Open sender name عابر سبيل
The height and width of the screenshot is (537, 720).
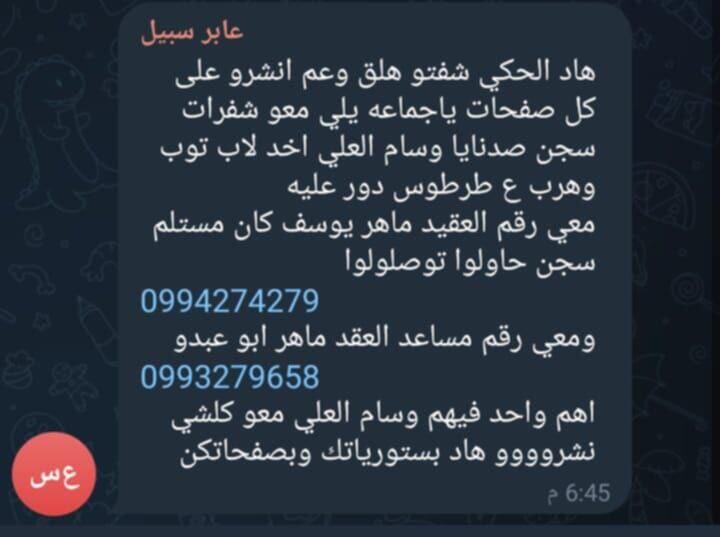191,33
